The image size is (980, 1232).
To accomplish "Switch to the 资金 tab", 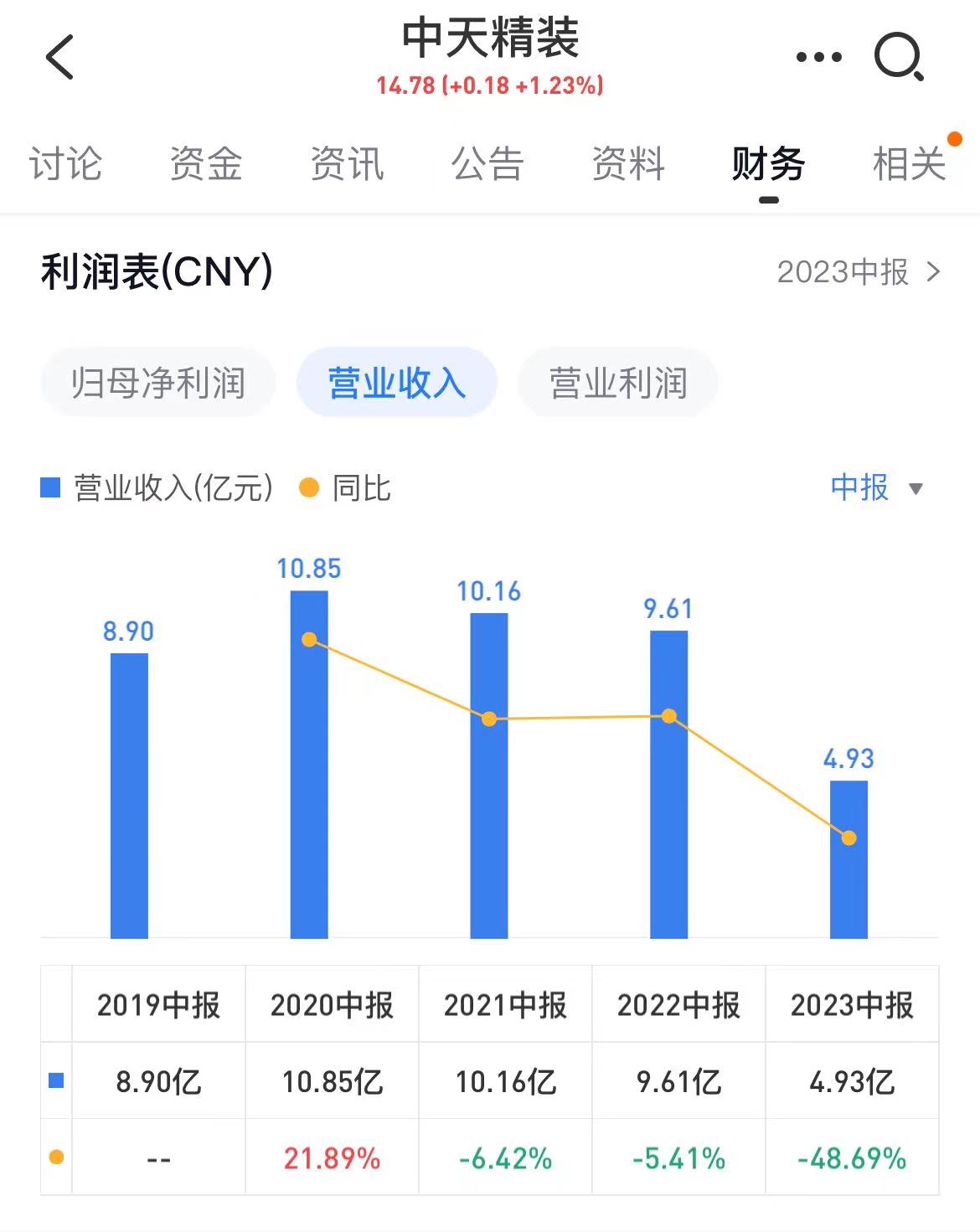I will [x=206, y=163].
